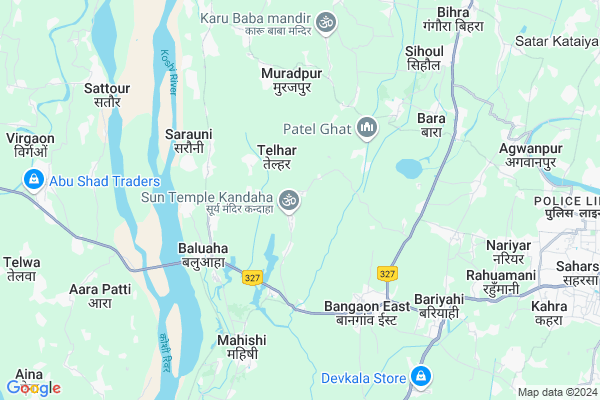Select the Devkala Store shopping marker
The width and height of the screenshot is (600, 400).
(421, 377)
